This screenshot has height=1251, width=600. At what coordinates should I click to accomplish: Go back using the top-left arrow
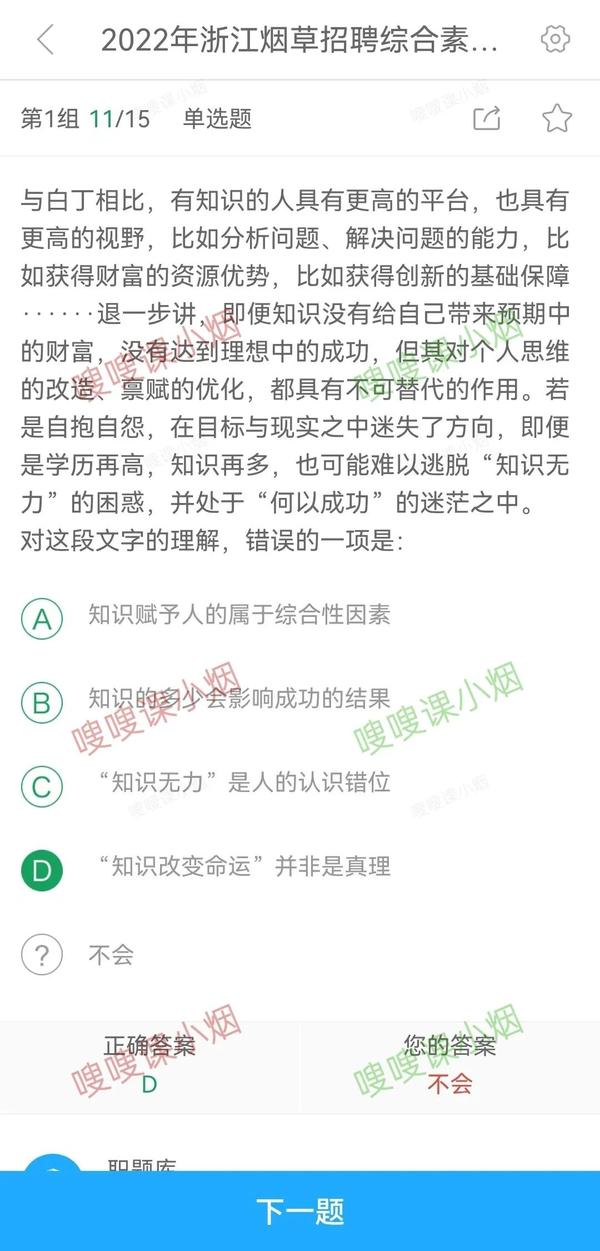tap(44, 40)
